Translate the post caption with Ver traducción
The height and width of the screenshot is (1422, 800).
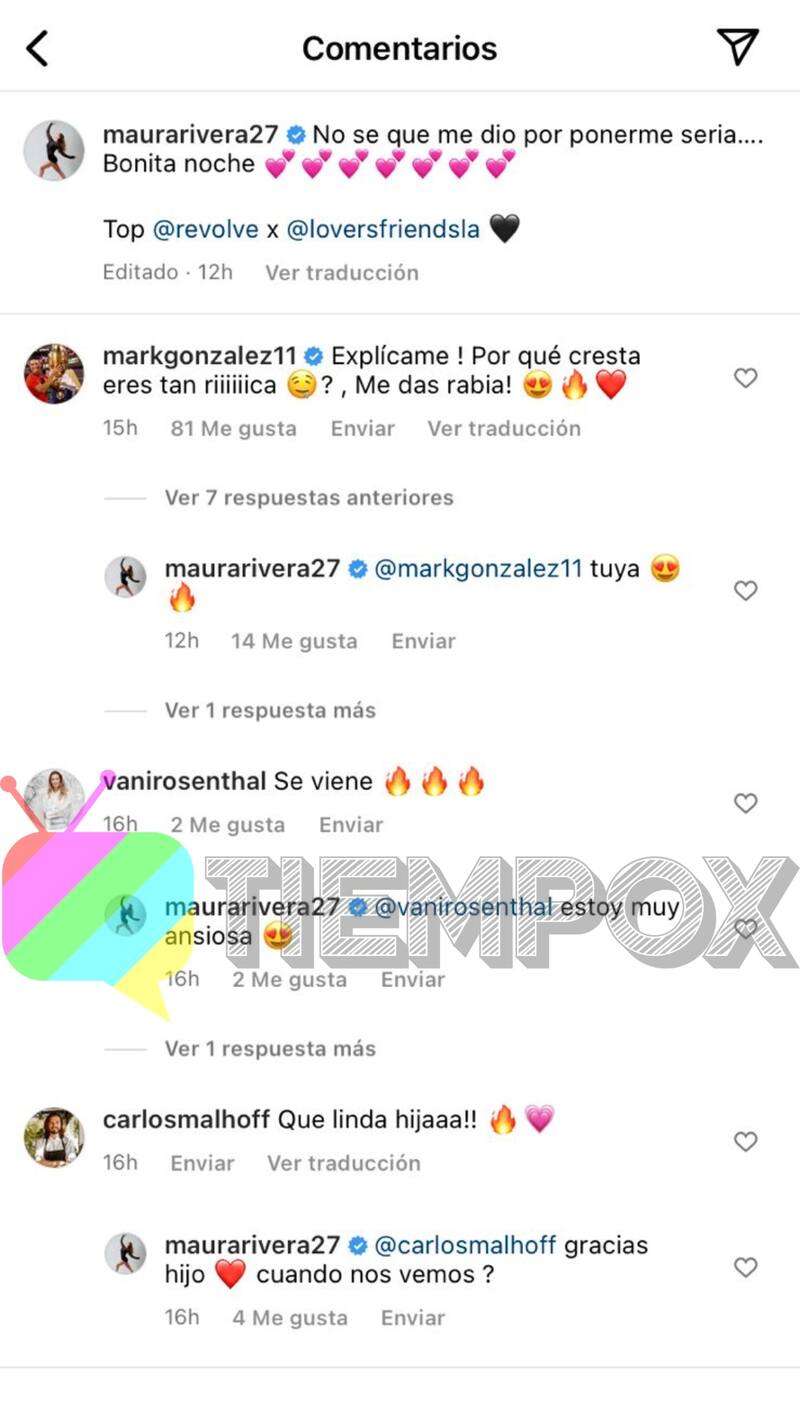click(341, 272)
